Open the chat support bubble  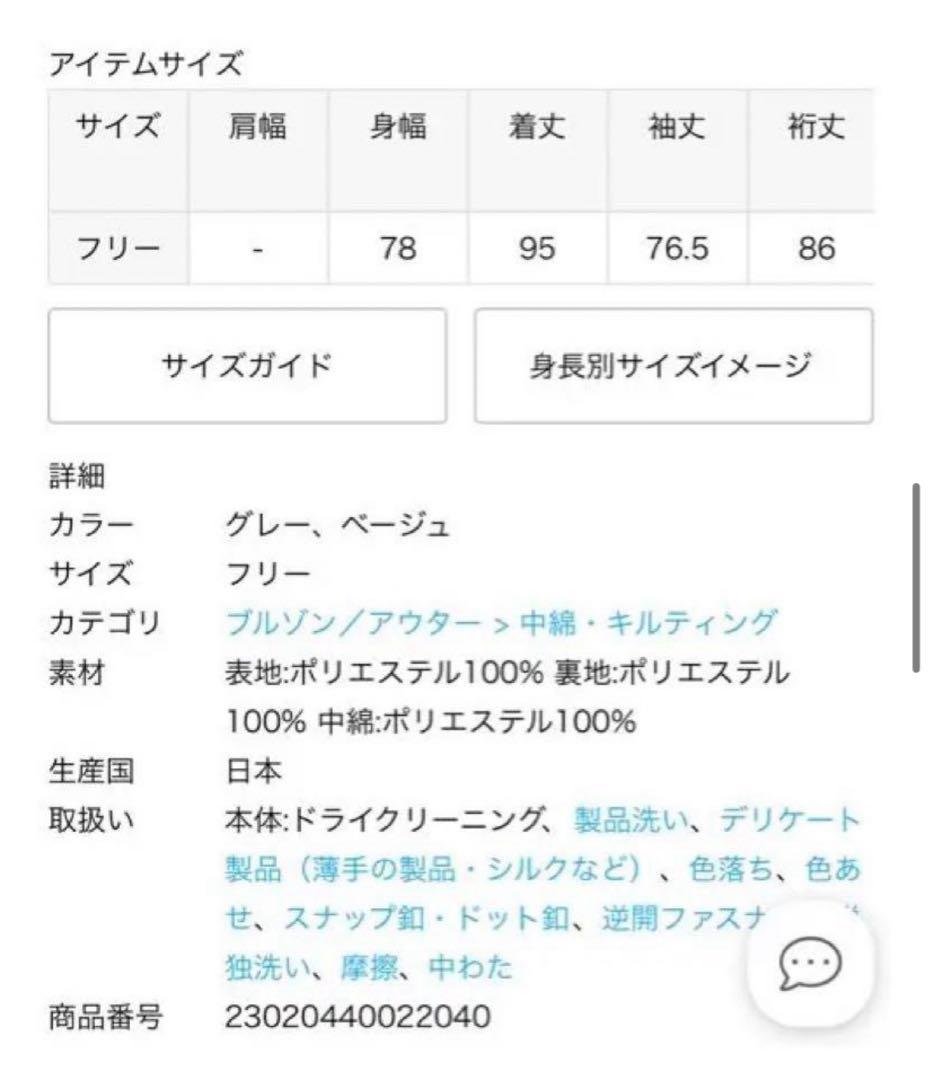pos(810,963)
